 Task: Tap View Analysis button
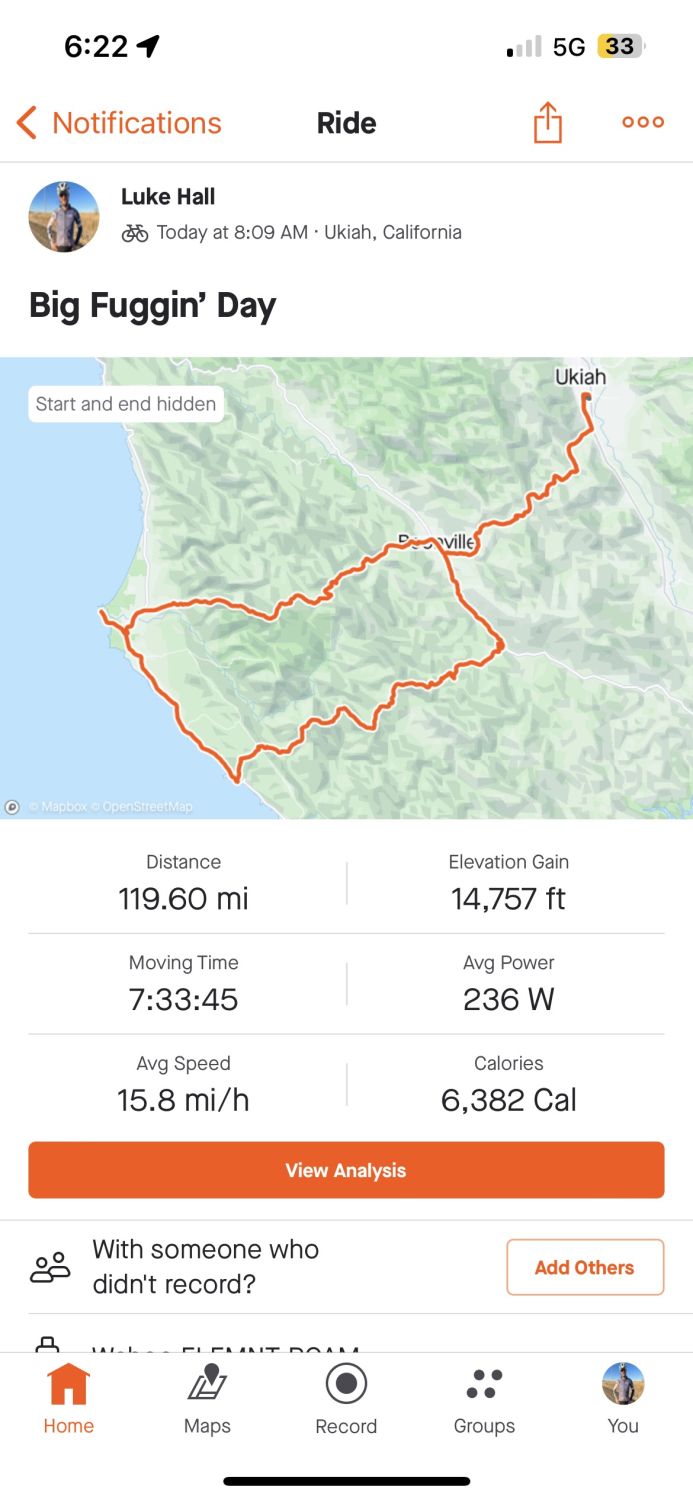click(346, 1170)
